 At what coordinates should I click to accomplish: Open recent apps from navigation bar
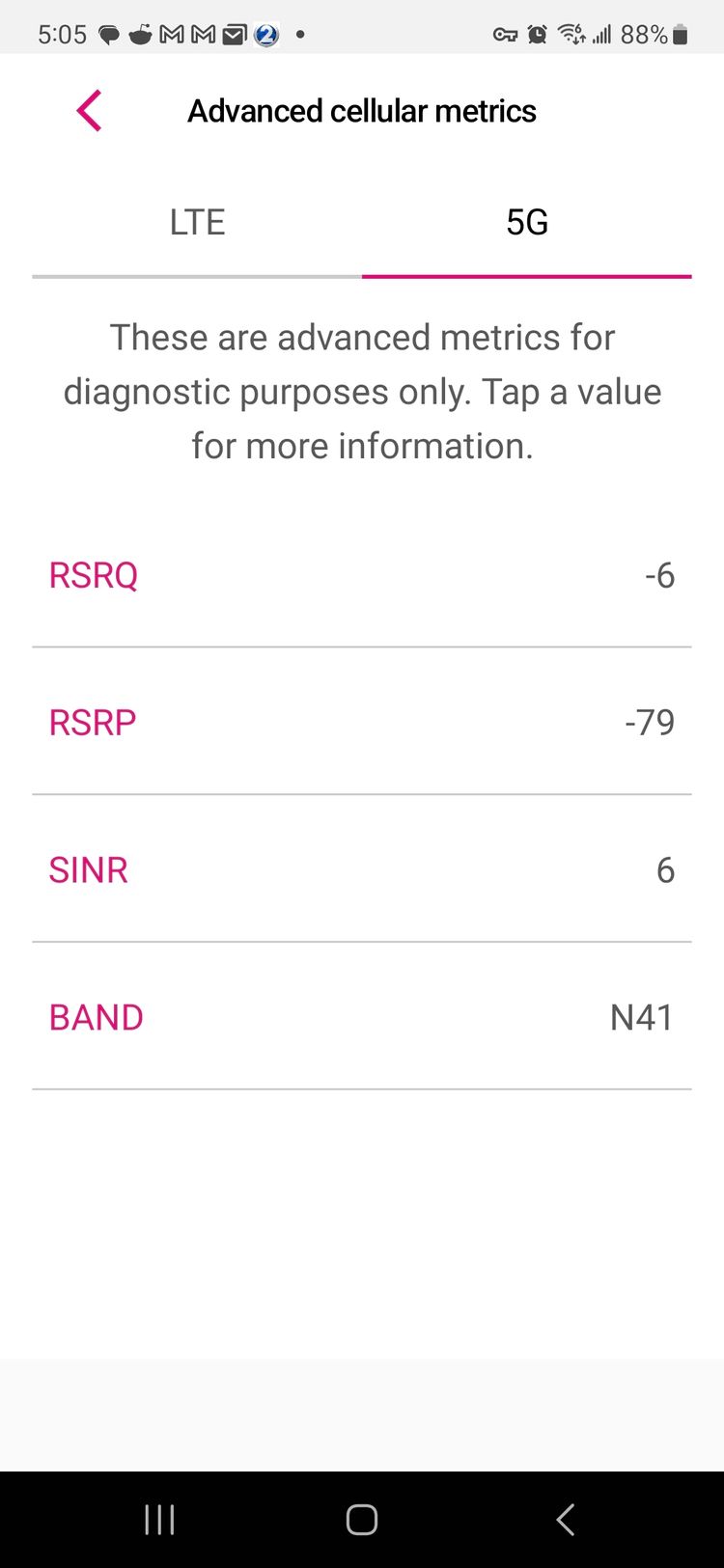point(159,1520)
